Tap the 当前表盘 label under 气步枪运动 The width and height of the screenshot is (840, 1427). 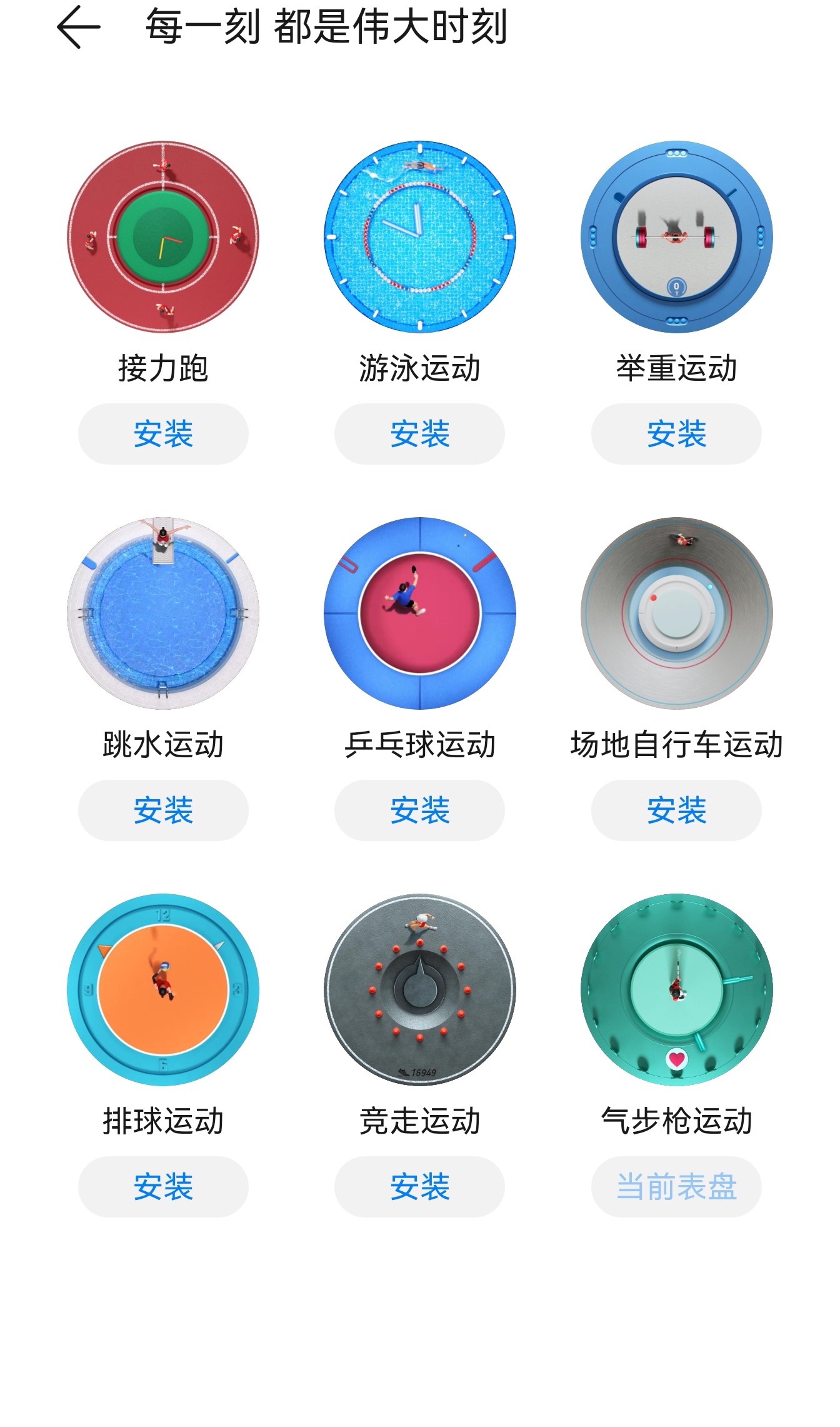pyautogui.click(x=676, y=1186)
